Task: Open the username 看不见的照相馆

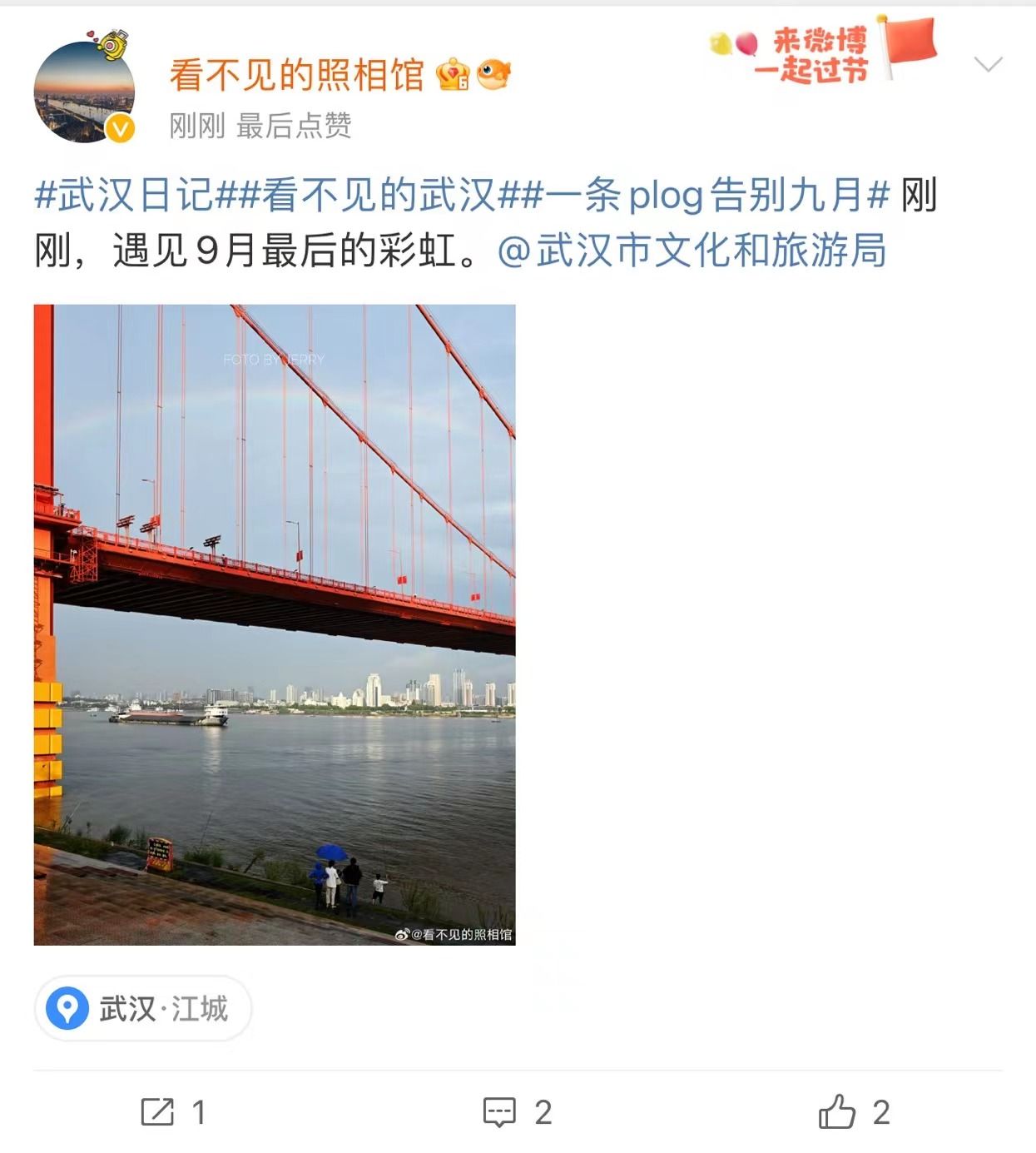Action: pyautogui.click(x=297, y=75)
